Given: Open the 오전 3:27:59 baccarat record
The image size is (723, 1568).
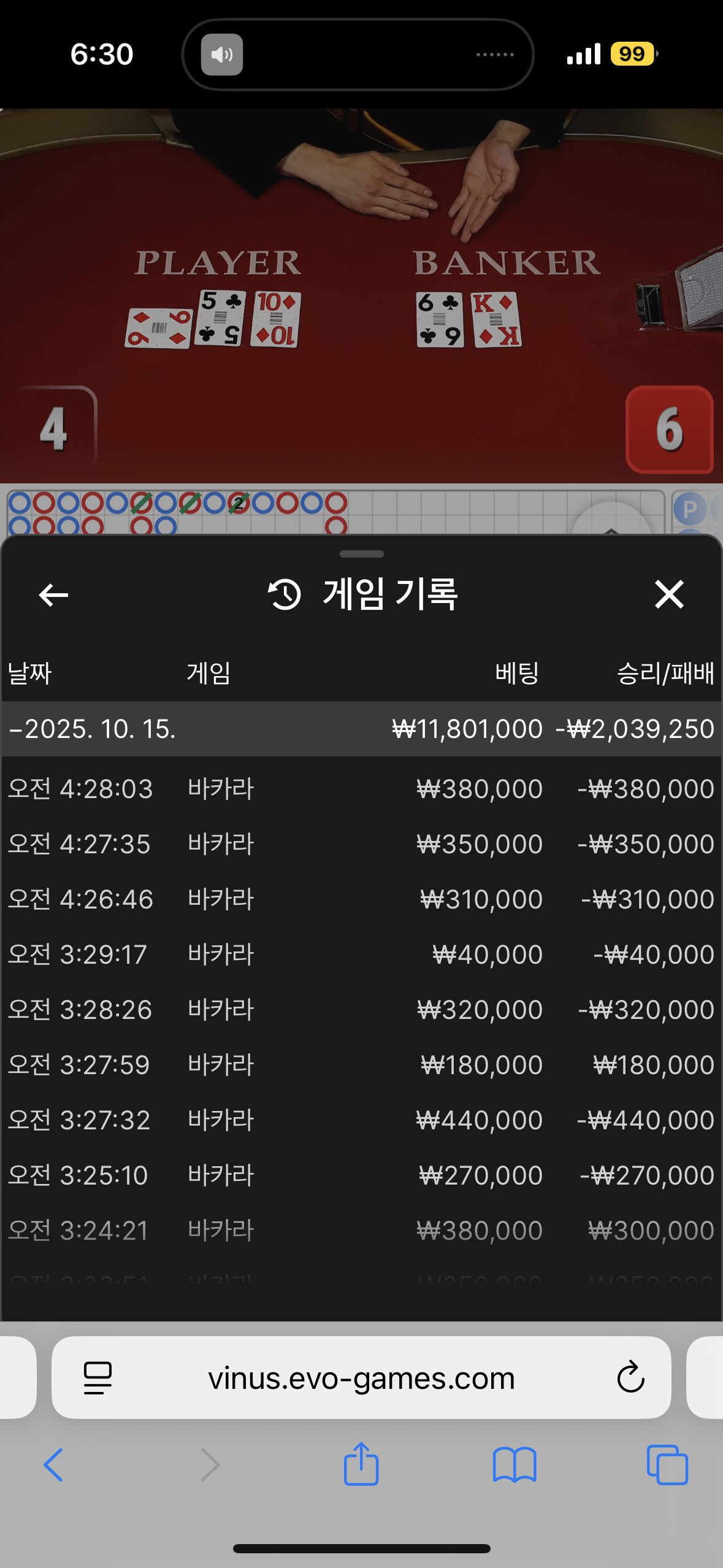Looking at the screenshot, I should point(361,1064).
